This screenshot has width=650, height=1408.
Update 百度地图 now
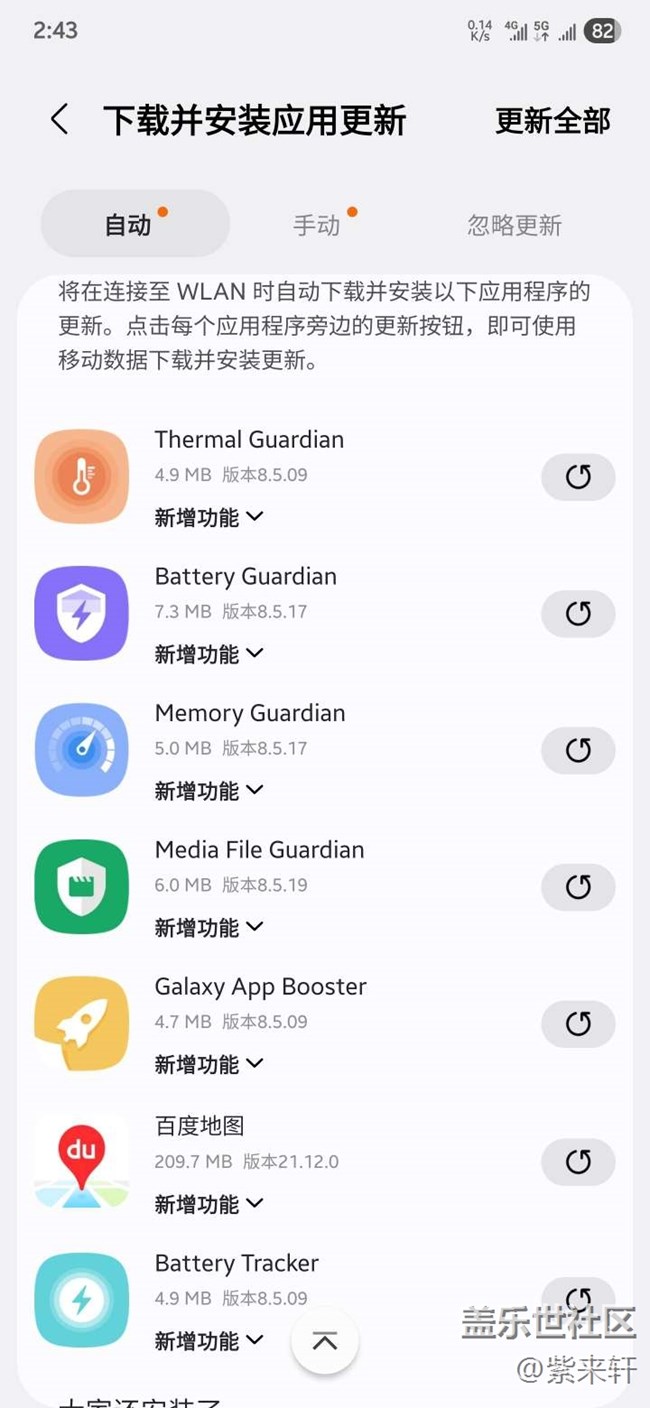[x=578, y=1161]
